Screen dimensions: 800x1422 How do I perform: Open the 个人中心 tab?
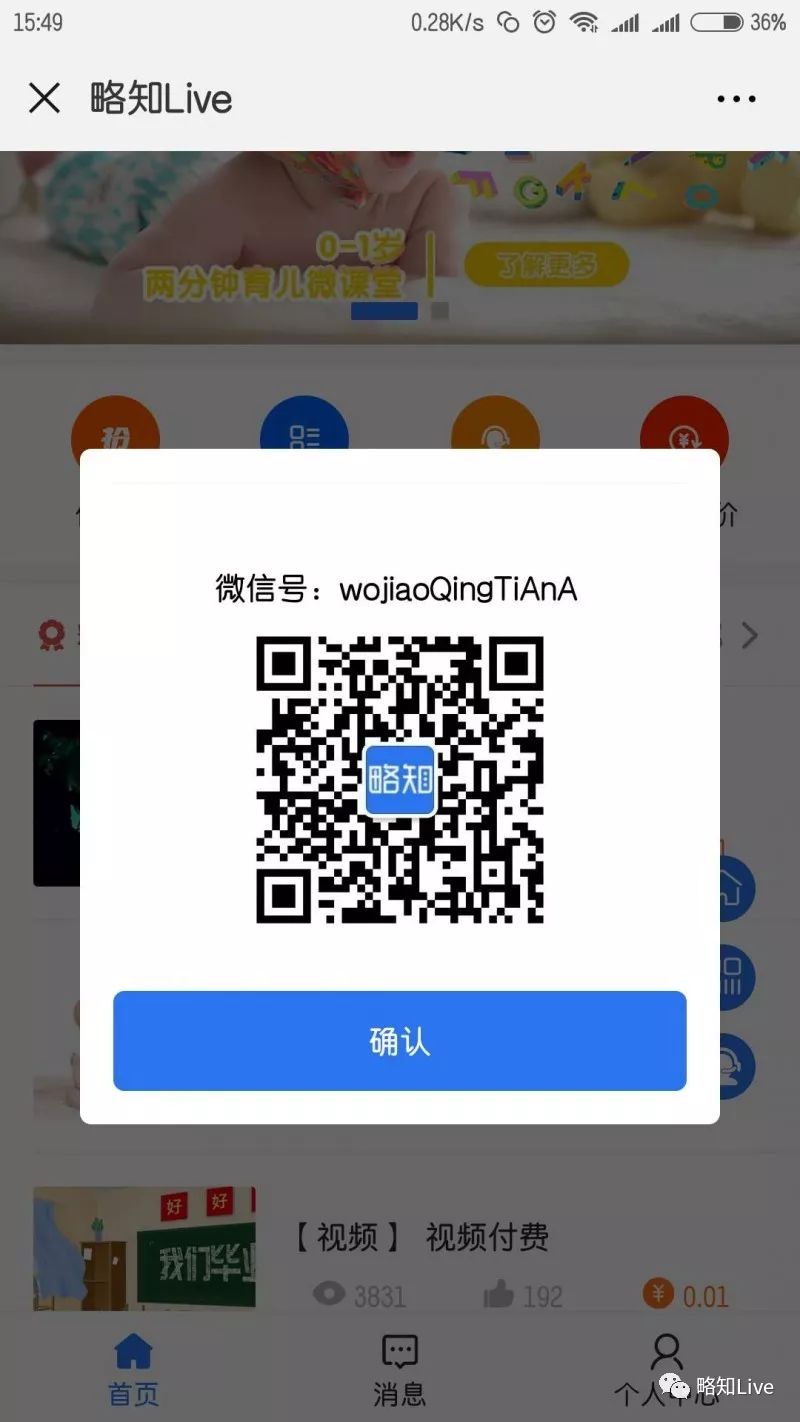click(666, 1368)
